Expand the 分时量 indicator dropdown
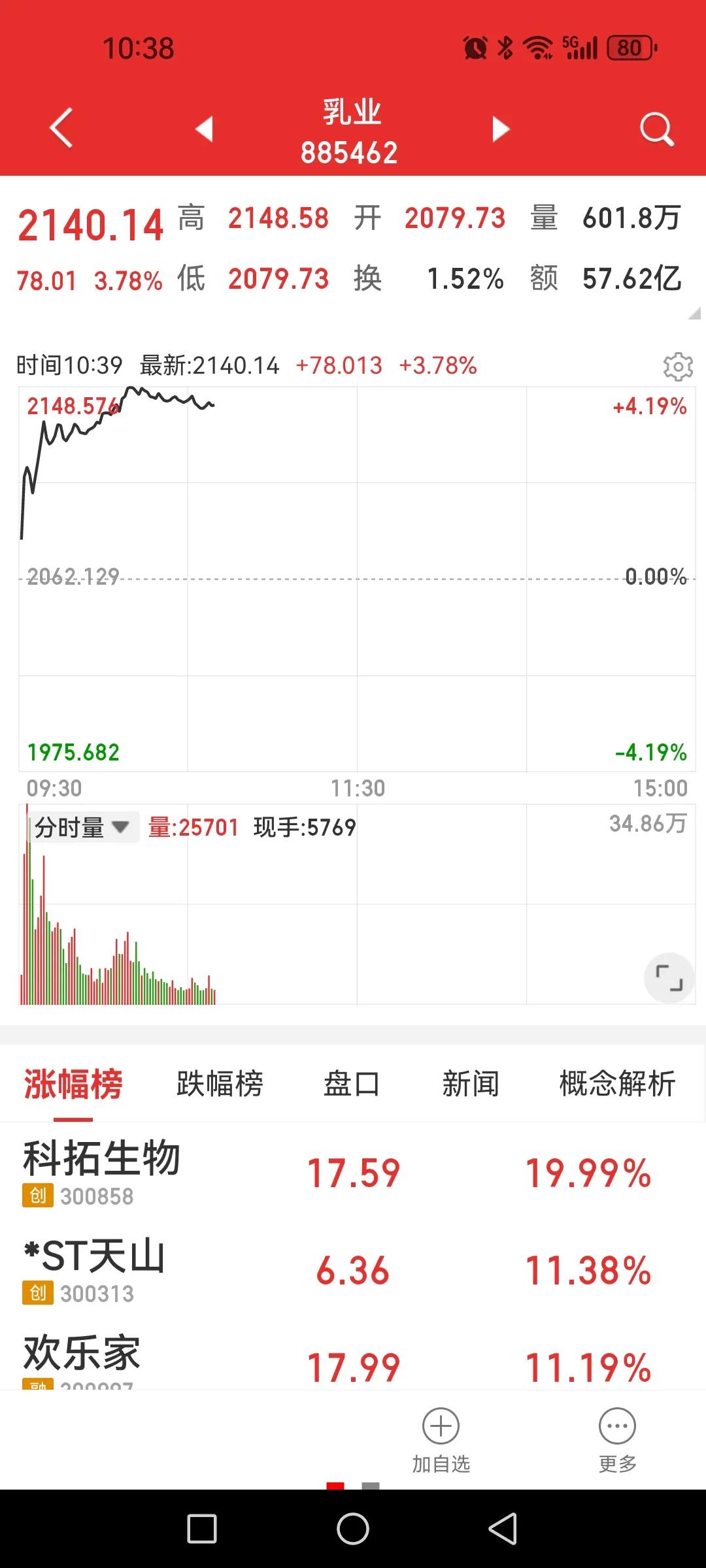 [x=83, y=827]
